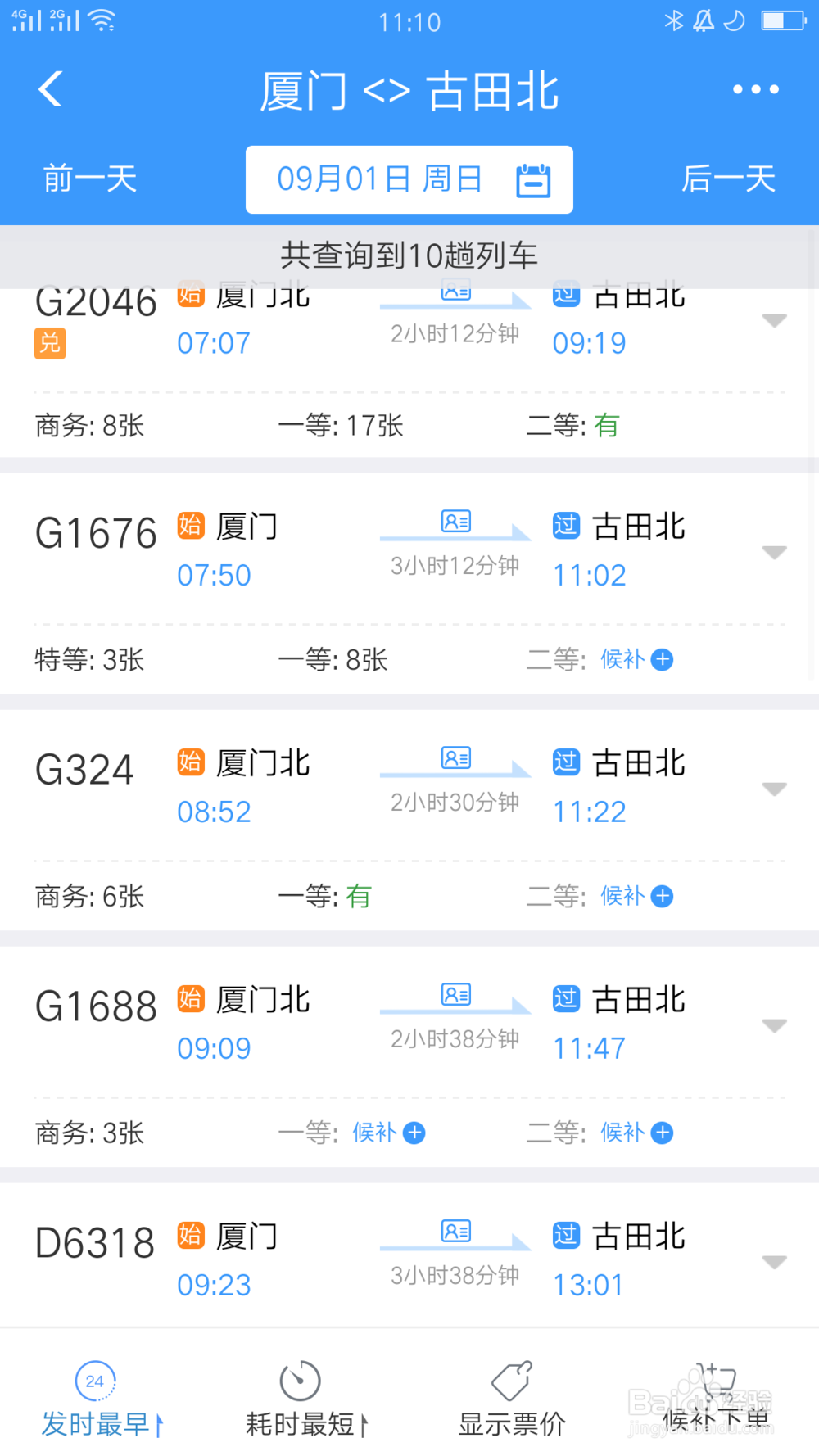Screen dimensions: 819x1456
Task: Go back from the train list
Action: tap(51, 89)
